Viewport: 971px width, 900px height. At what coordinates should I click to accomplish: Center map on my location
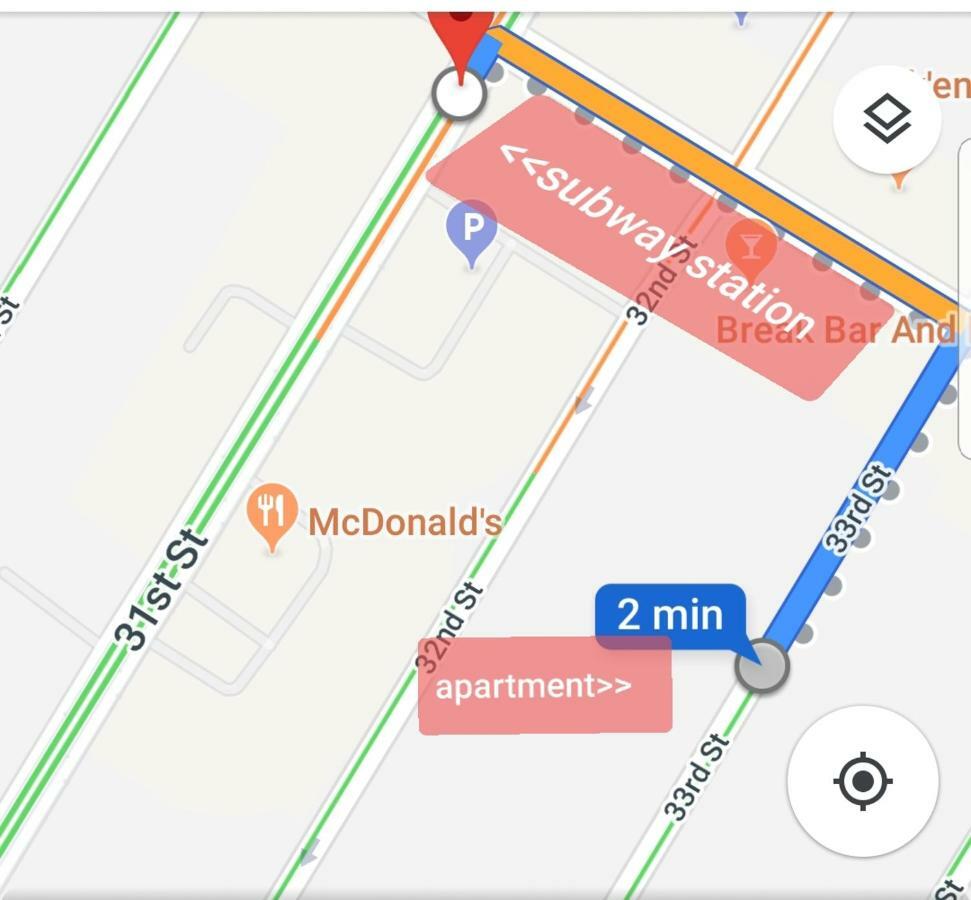click(x=862, y=781)
